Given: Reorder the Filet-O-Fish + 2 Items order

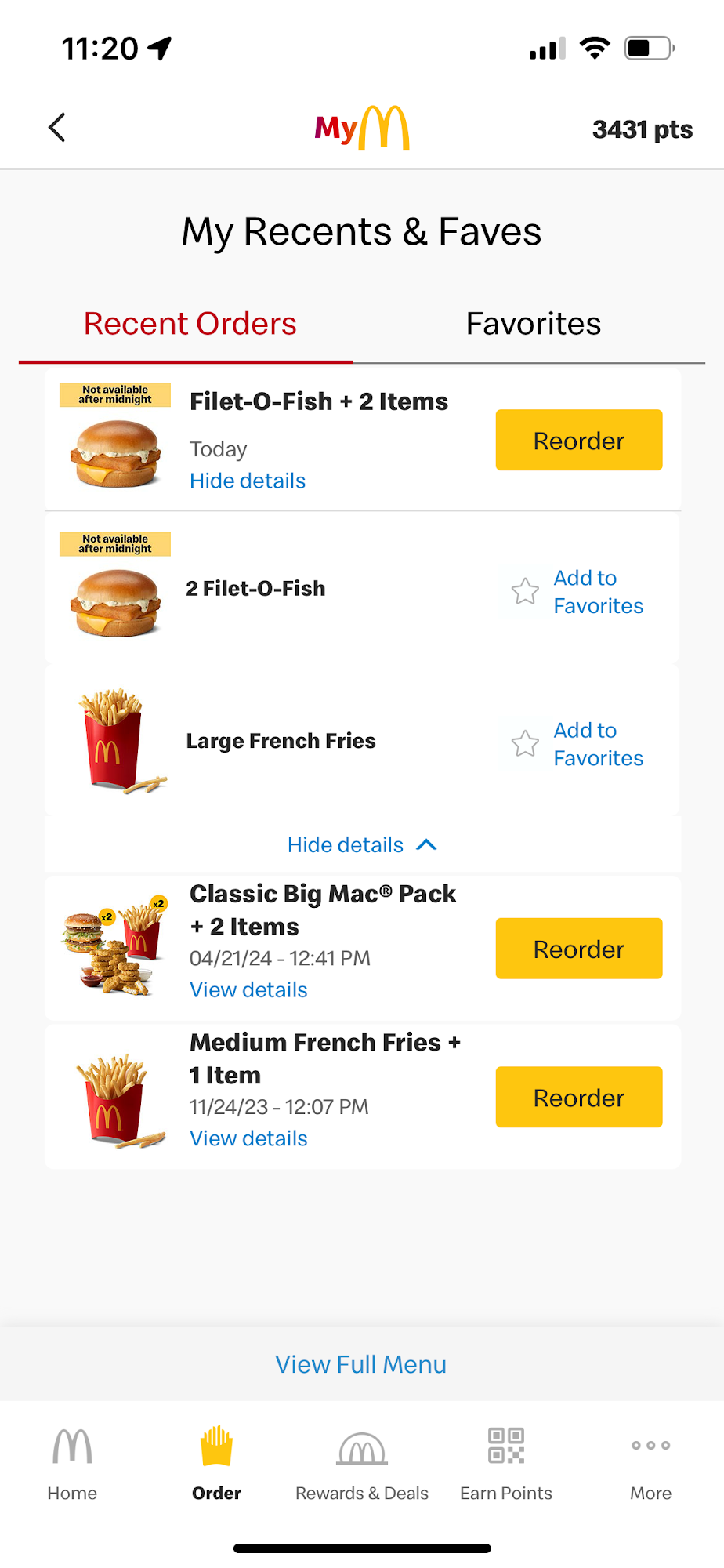Looking at the screenshot, I should click(x=578, y=441).
